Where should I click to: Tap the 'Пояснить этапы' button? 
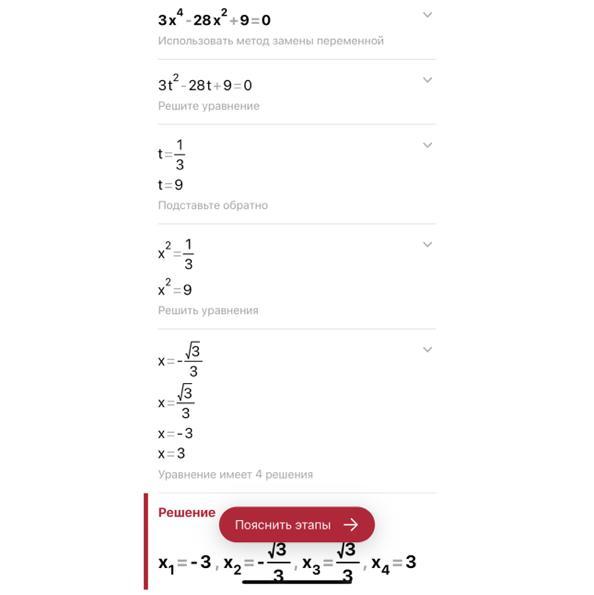click(297, 524)
